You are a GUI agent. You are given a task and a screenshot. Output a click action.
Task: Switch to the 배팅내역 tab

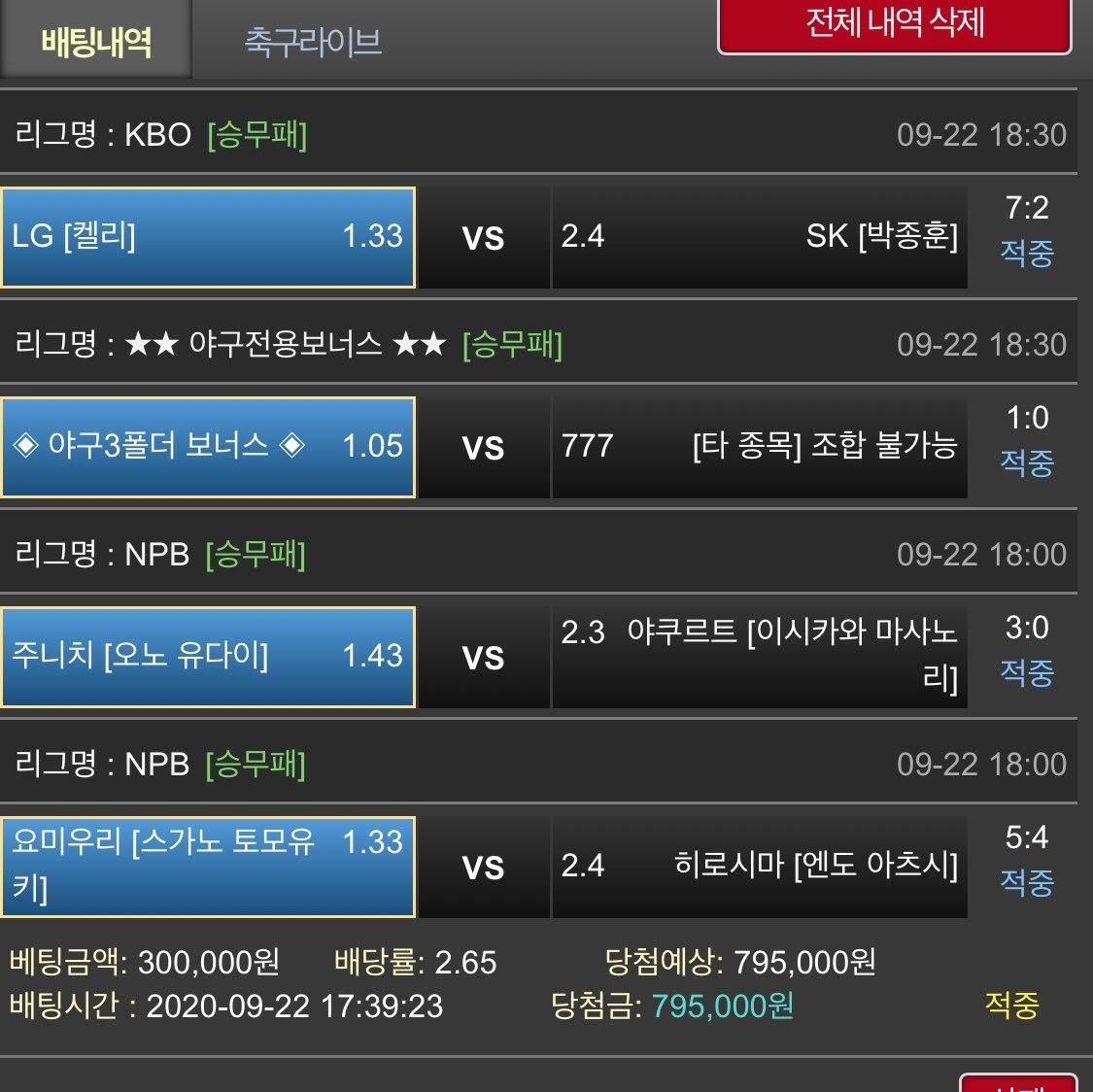pyautogui.click(x=95, y=41)
